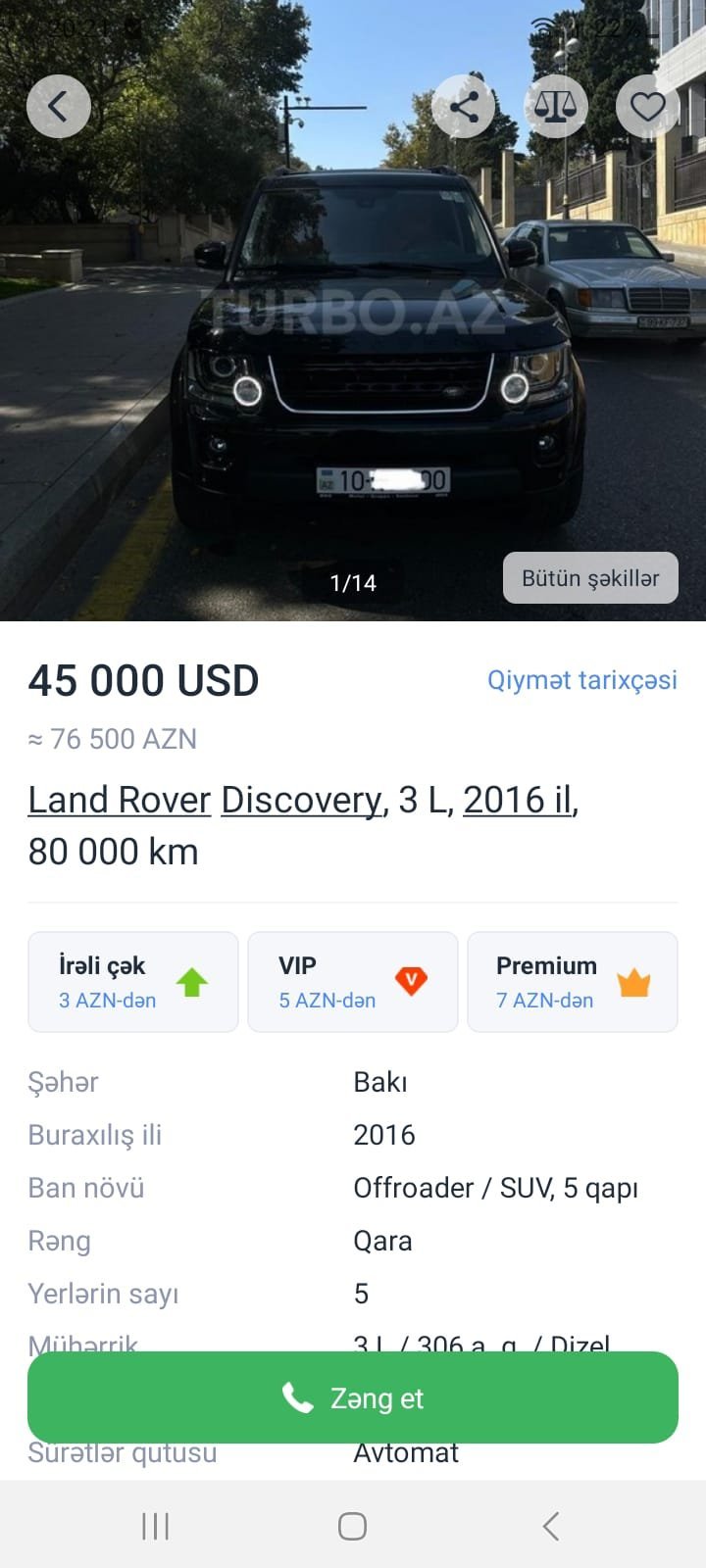Open recent apps from the navigation bar
The image size is (706, 1568).
coord(156,1526)
